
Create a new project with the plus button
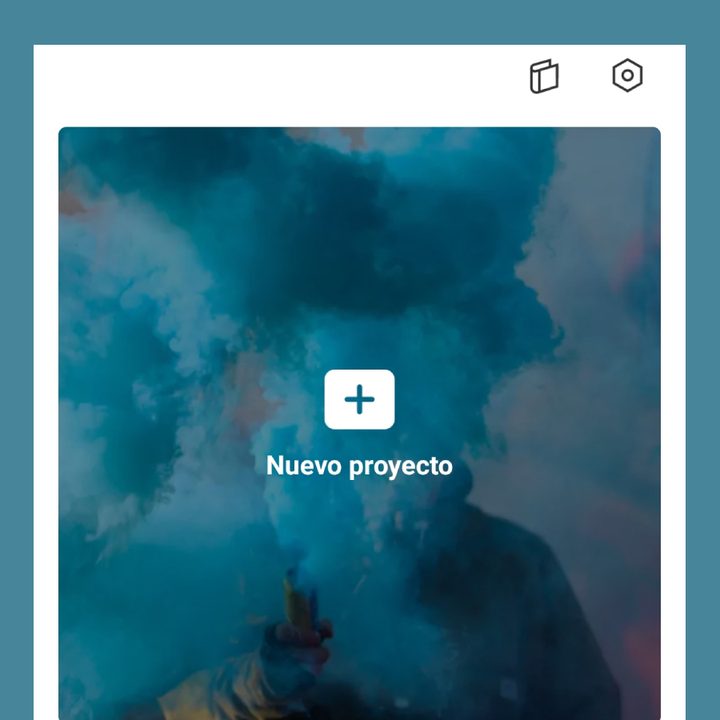(359, 399)
